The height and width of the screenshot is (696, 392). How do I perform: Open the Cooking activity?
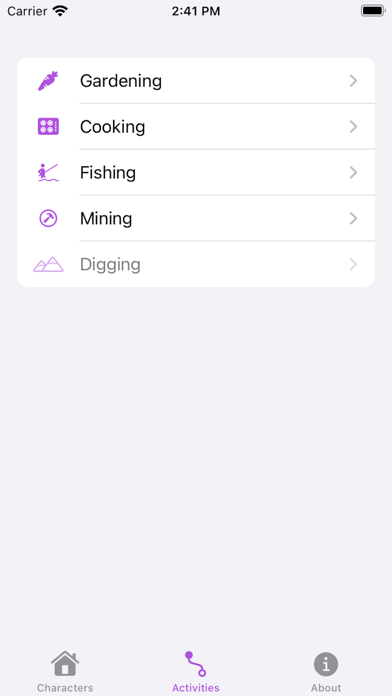tap(196, 127)
